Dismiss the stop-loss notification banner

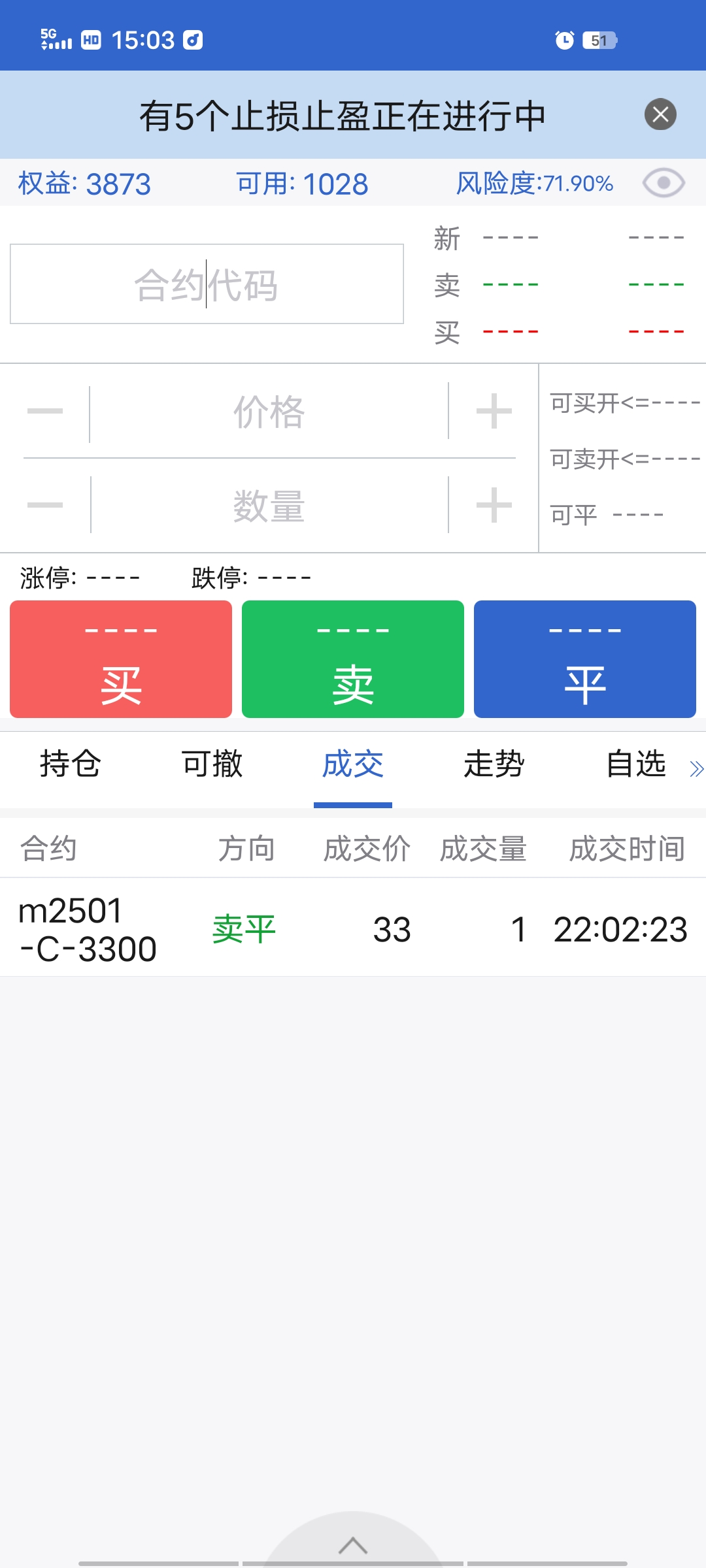(660, 115)
